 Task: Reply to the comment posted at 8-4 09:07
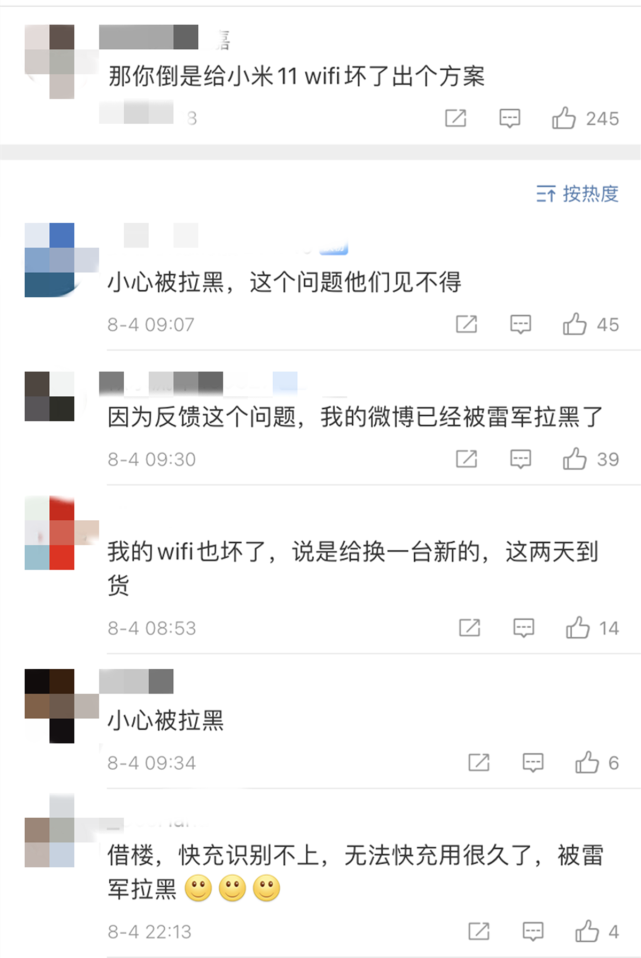[520, 324]
